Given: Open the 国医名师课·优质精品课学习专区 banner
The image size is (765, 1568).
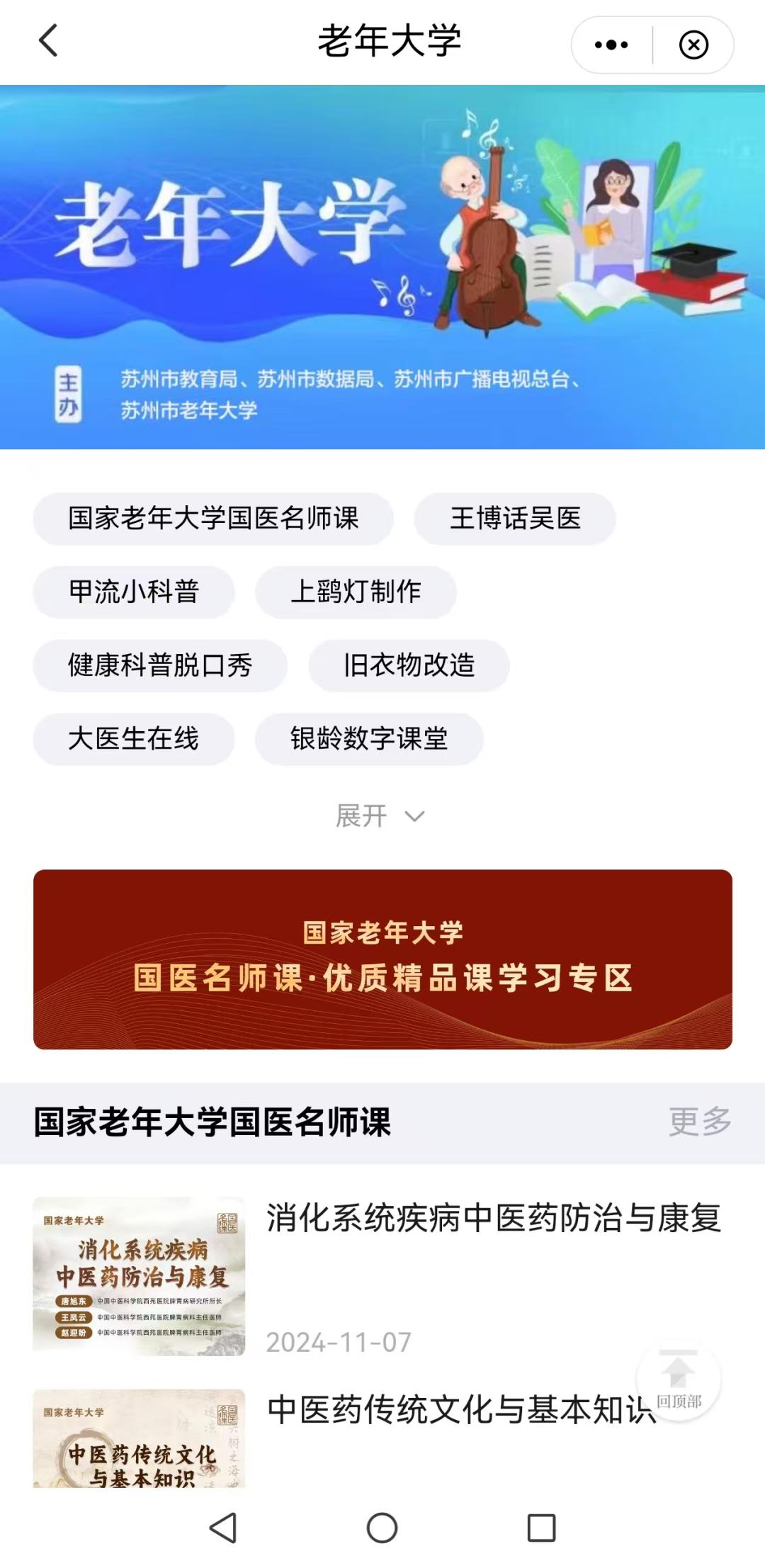Looking at the screenshot, I should [382, 959].
